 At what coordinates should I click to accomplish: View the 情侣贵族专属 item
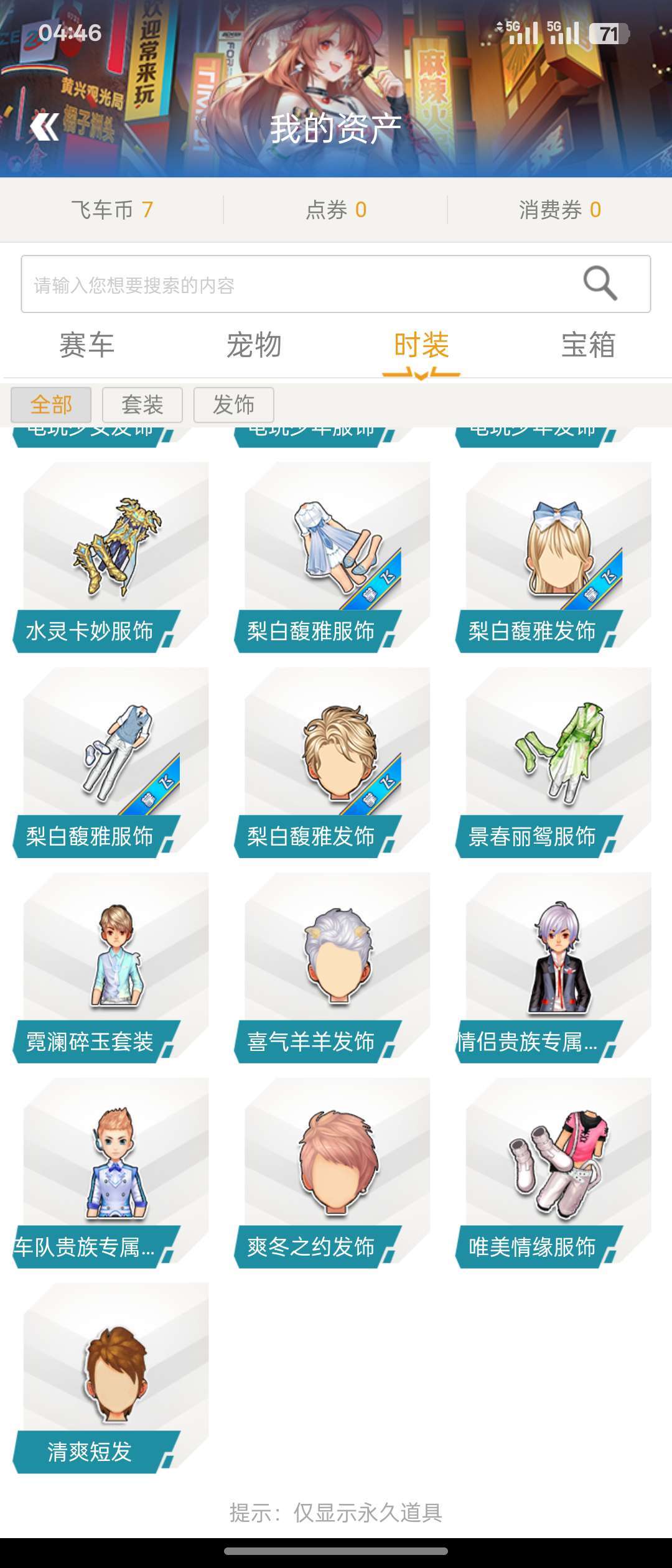tap(558, 964)
